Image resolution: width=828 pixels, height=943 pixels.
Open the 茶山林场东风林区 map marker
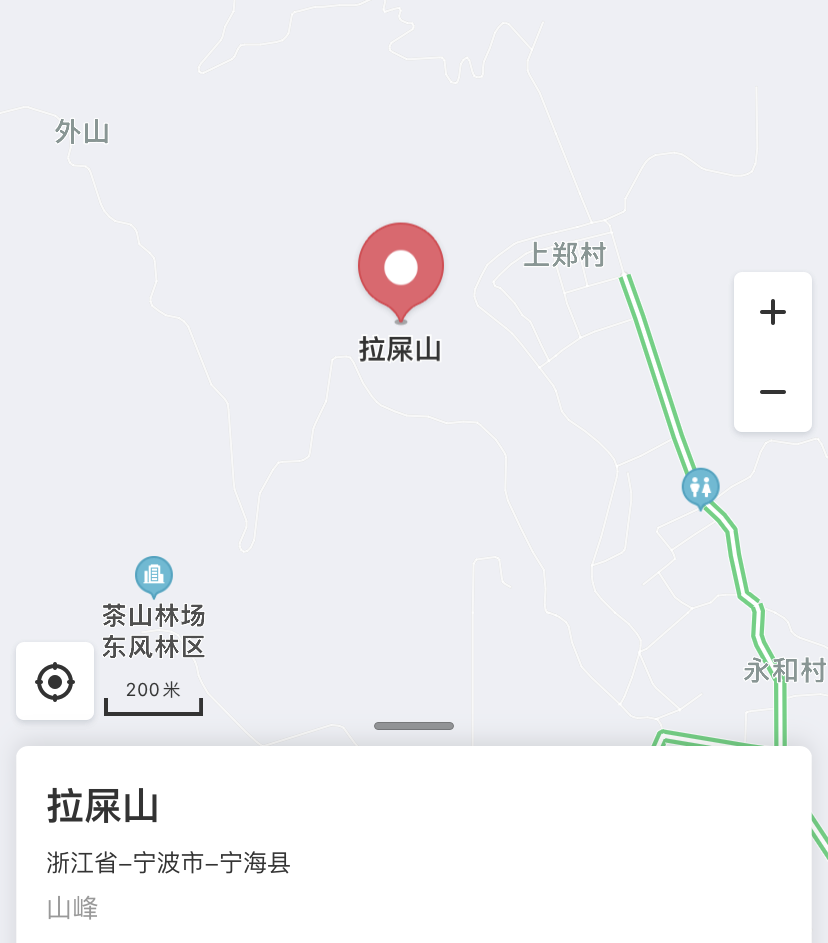[x=154, y=575]
